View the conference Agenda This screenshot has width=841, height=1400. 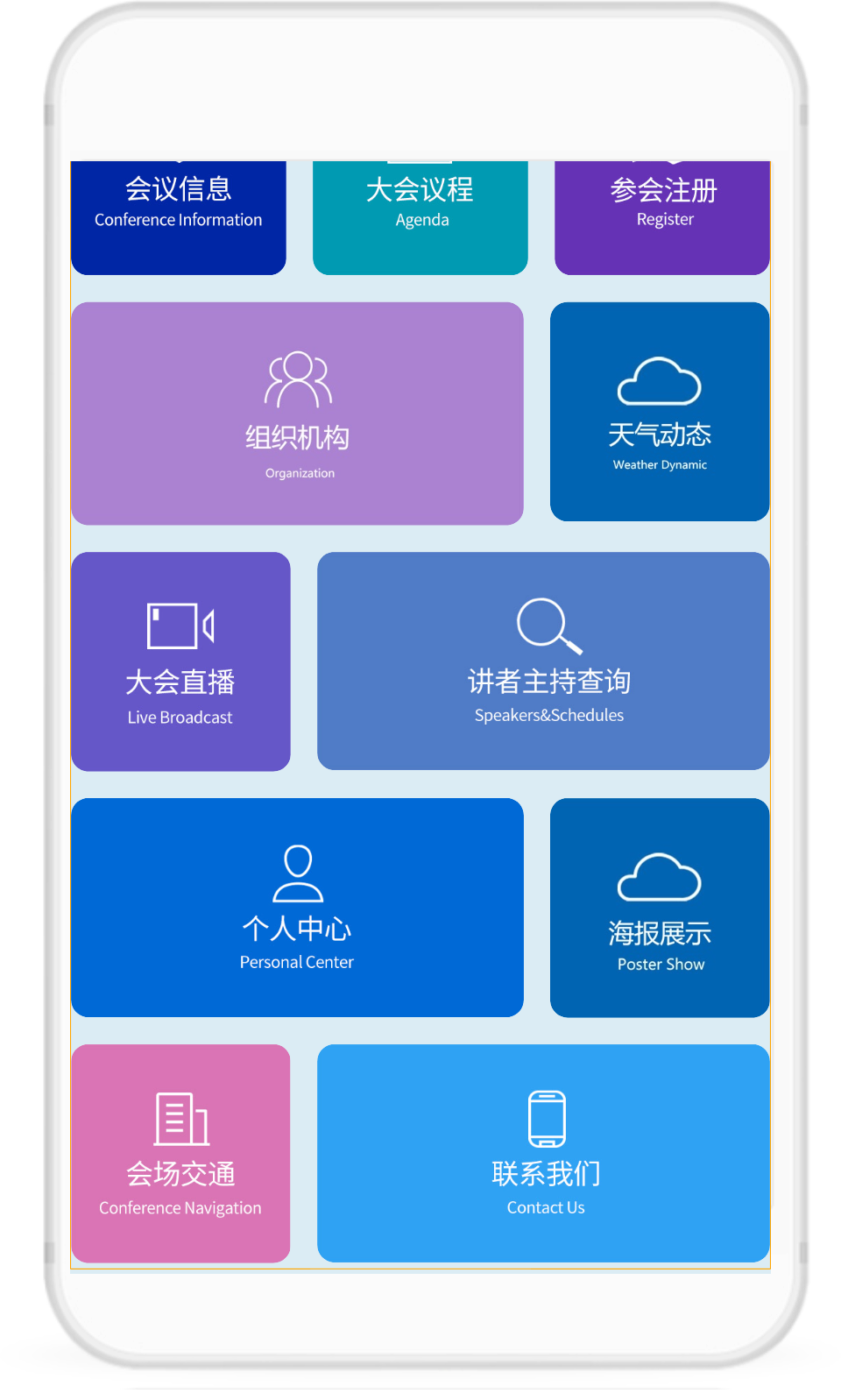(420, 216)
